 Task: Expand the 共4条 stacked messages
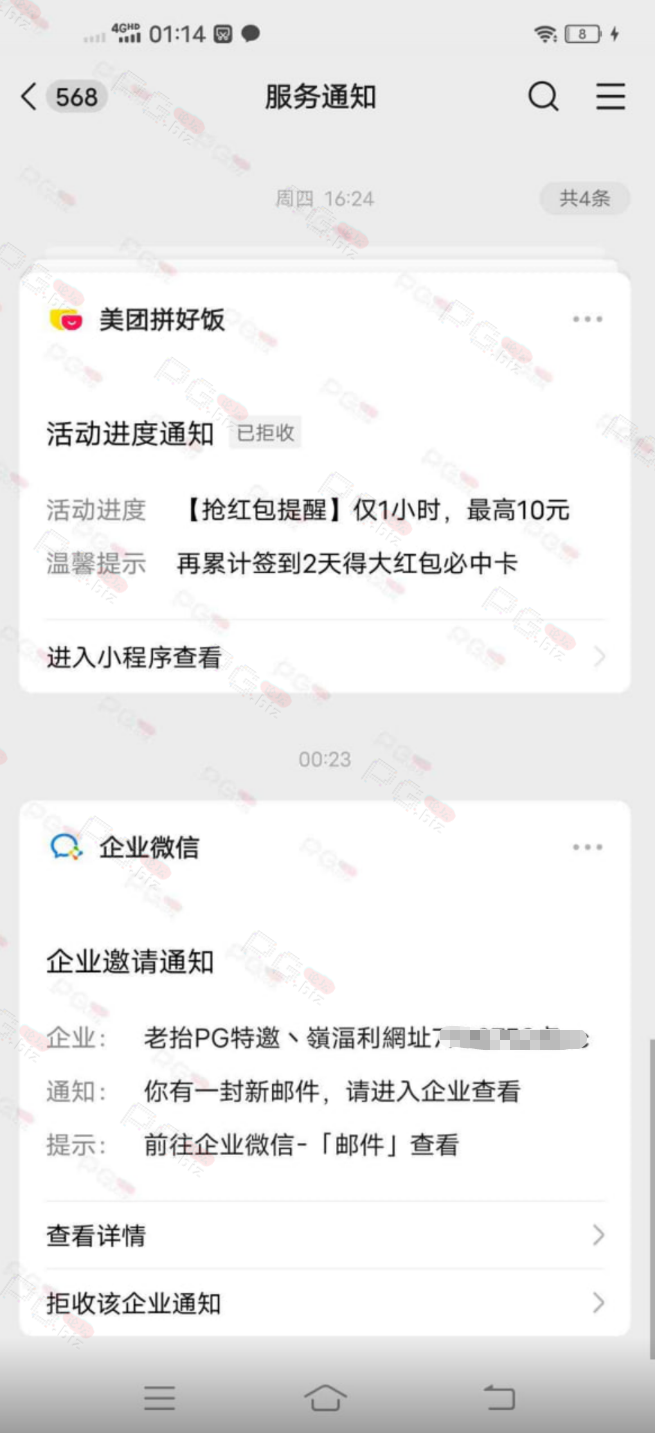(585, 199)
